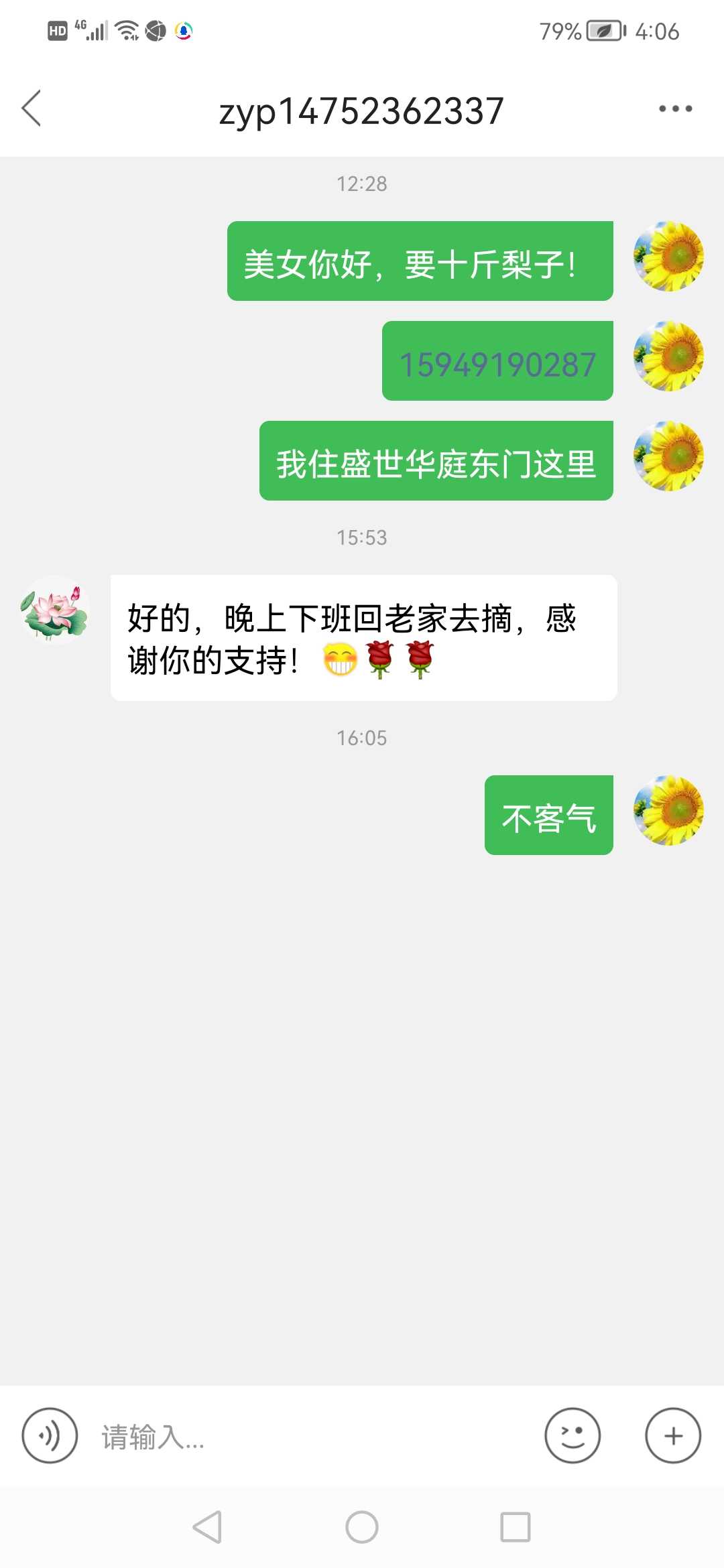
Task: Open the three-dot chat options menu
Action: 675,109
